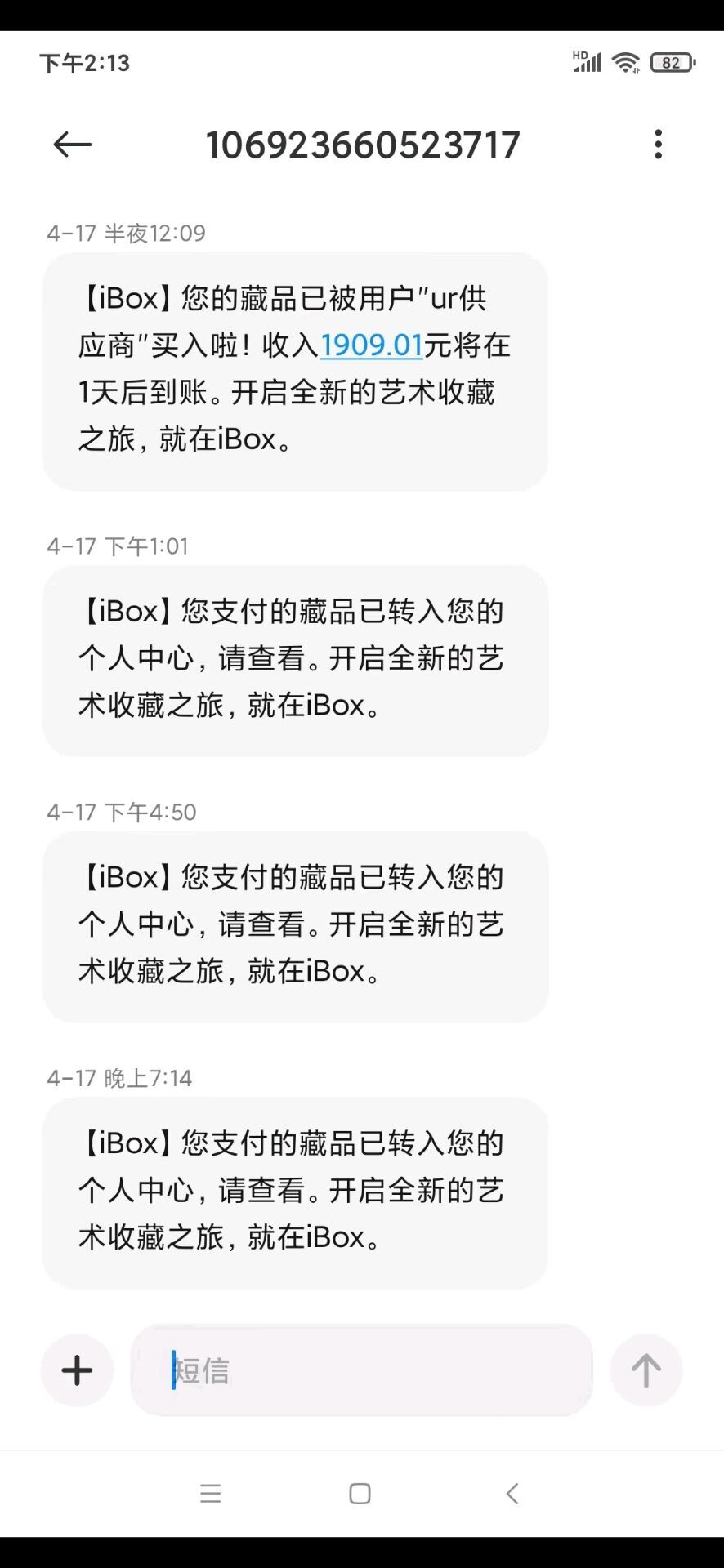Focus the 短信 message input field

361,1370
